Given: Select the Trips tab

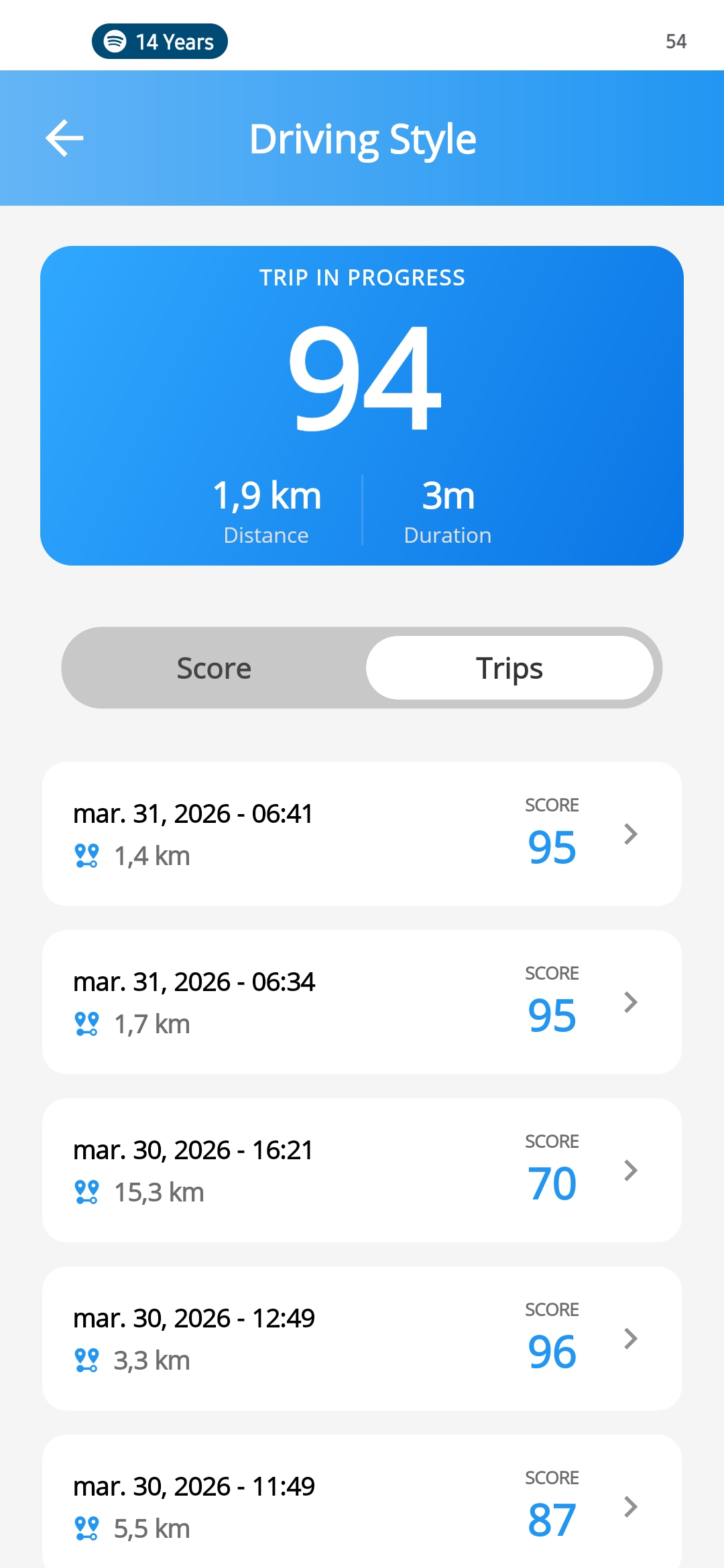Looking at the screenshot, I should 509,668.
